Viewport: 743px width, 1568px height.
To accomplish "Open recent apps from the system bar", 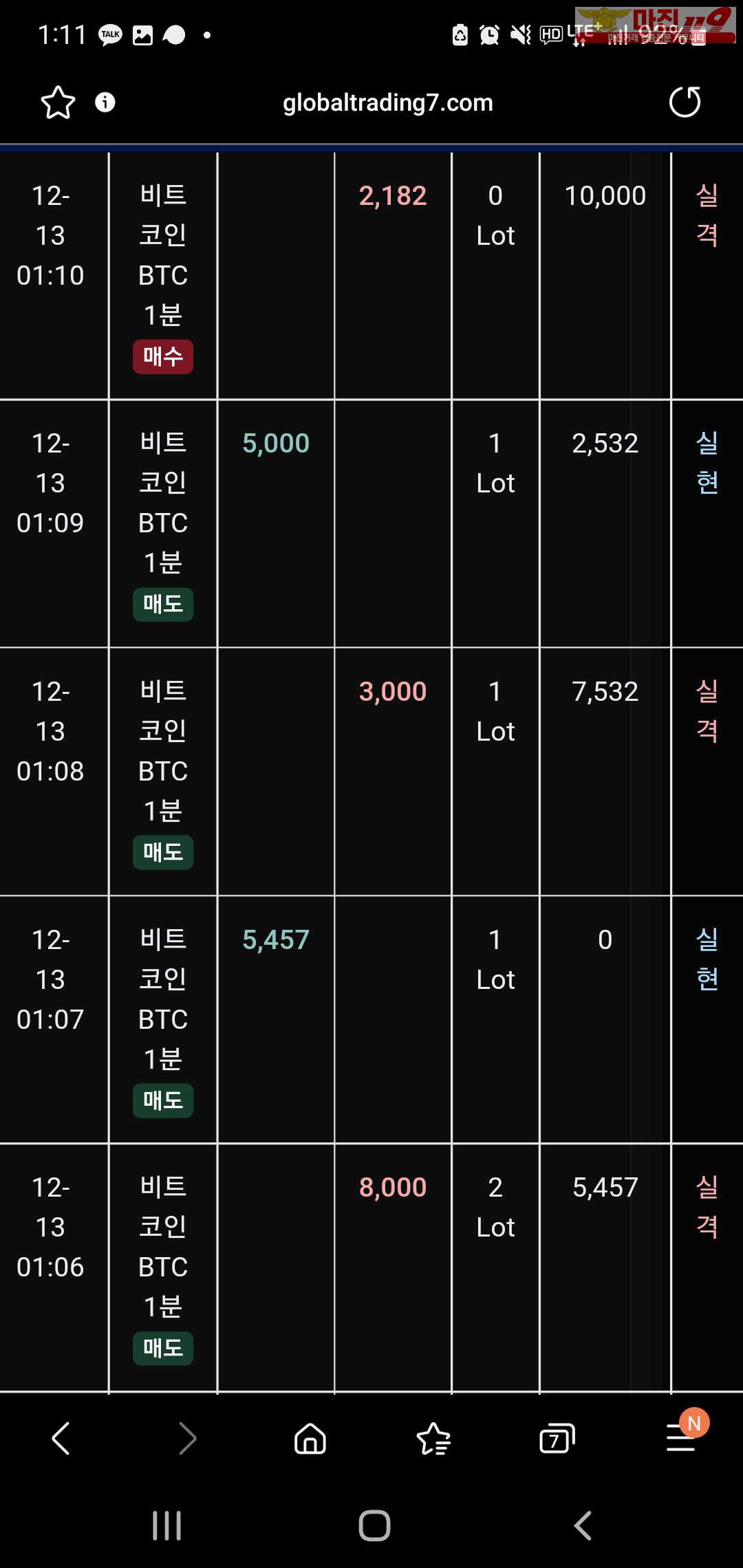I will point(166,1525).
